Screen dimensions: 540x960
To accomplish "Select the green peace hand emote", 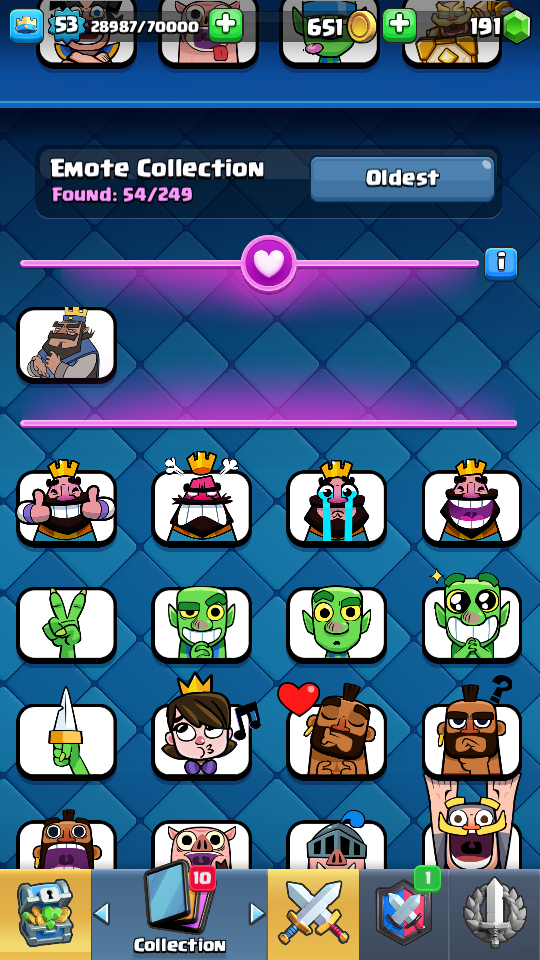I will click(x=66, y=624).
